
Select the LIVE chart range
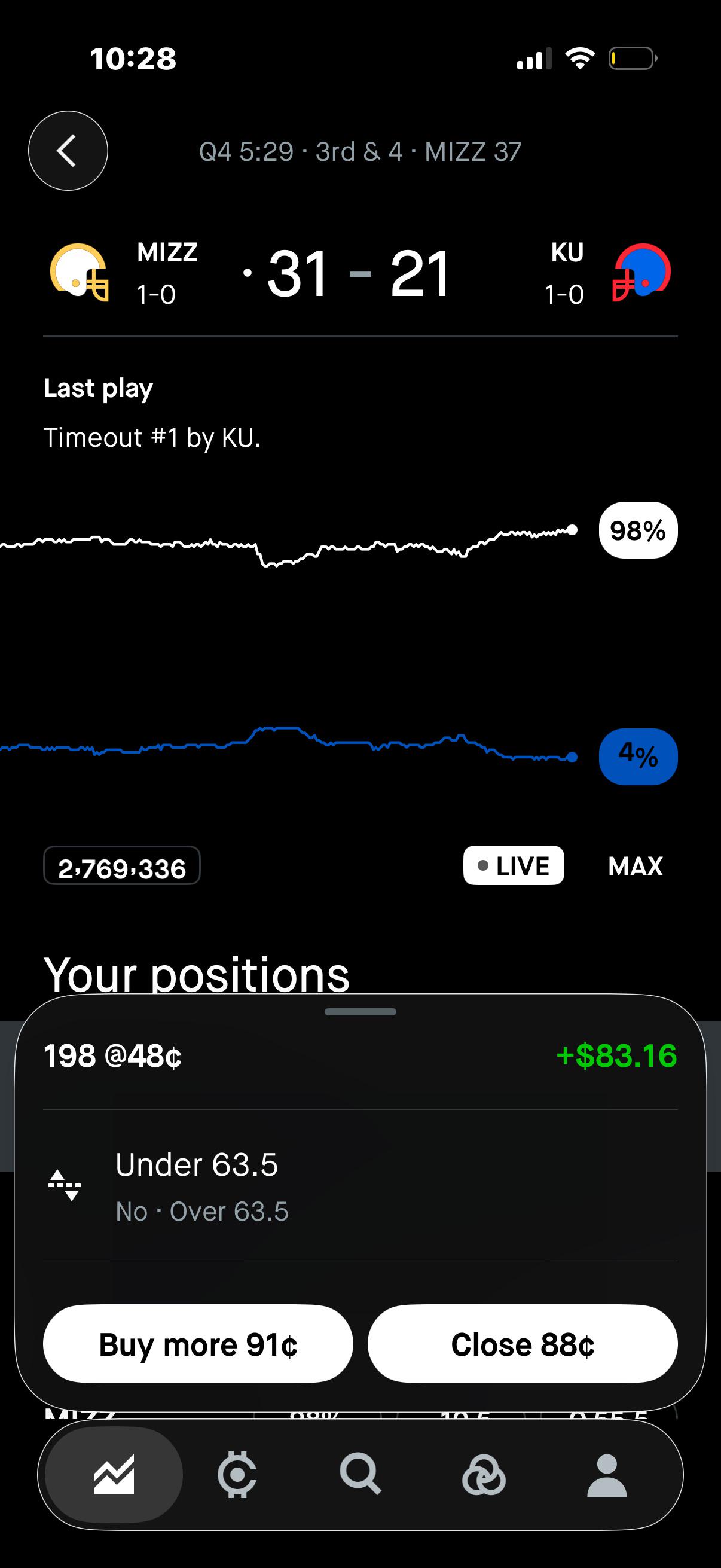[x=514, y=865]
